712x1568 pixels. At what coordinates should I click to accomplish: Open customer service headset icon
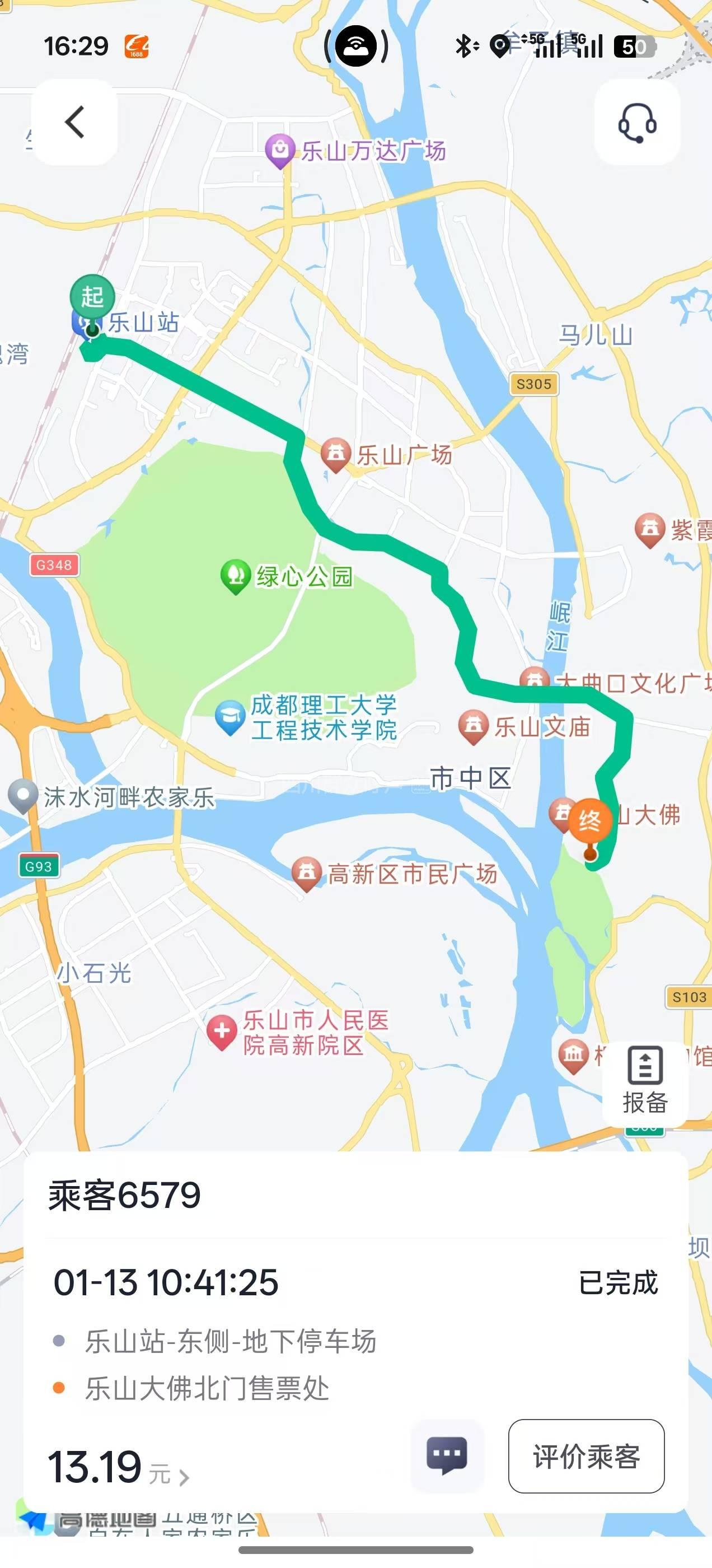tap(636, 122)
